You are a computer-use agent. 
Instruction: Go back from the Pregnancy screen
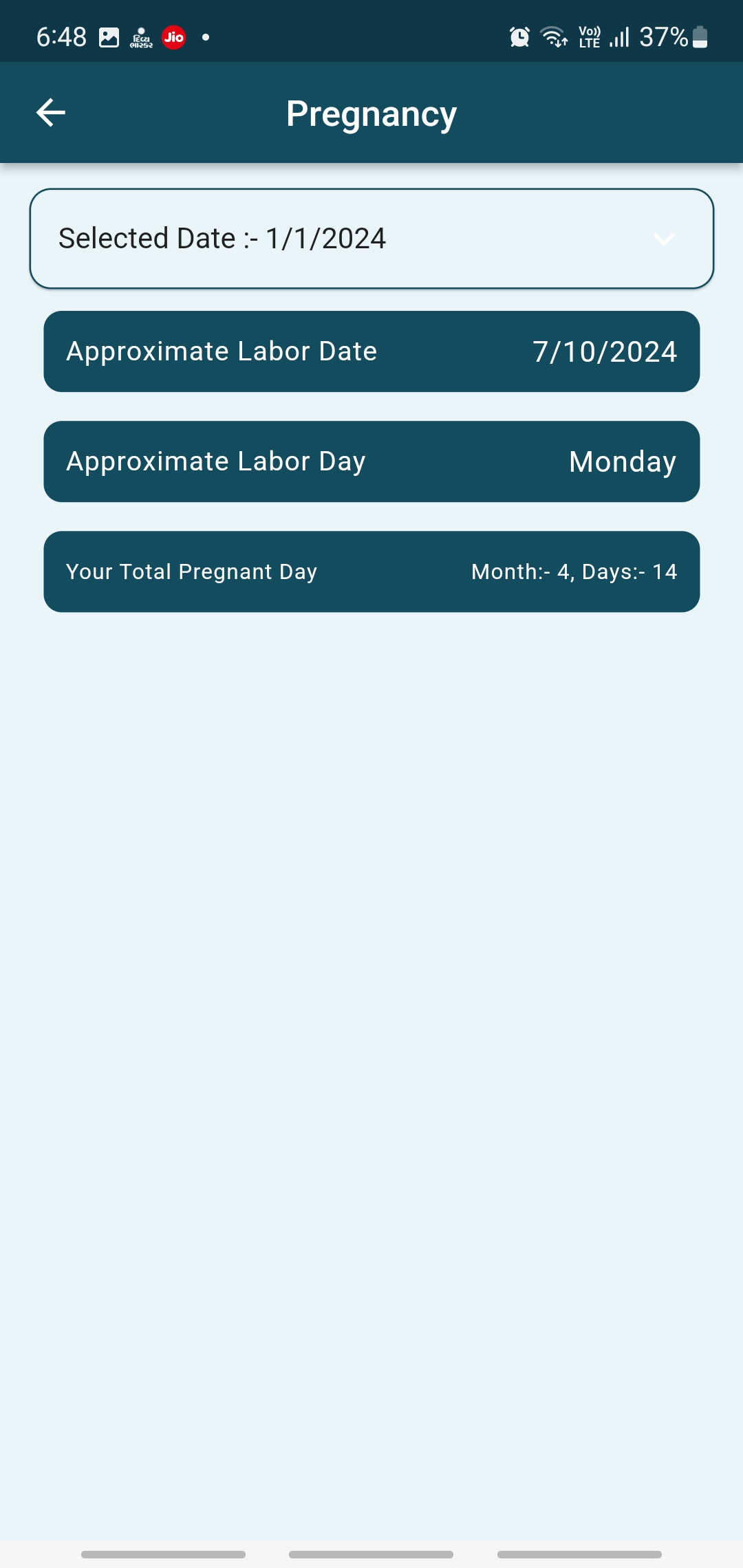pos(50,113)
